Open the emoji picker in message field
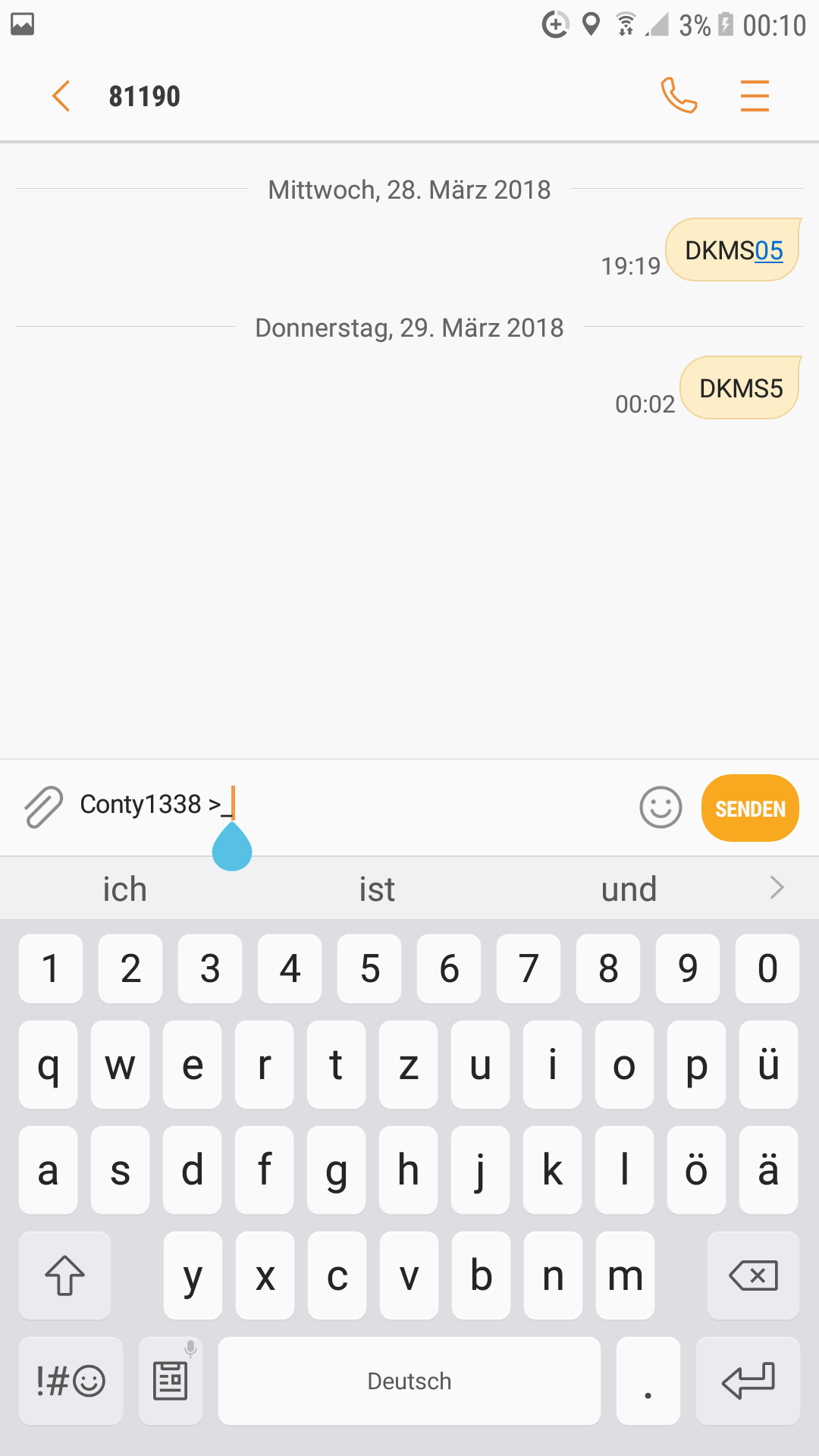 coord(661,807)
